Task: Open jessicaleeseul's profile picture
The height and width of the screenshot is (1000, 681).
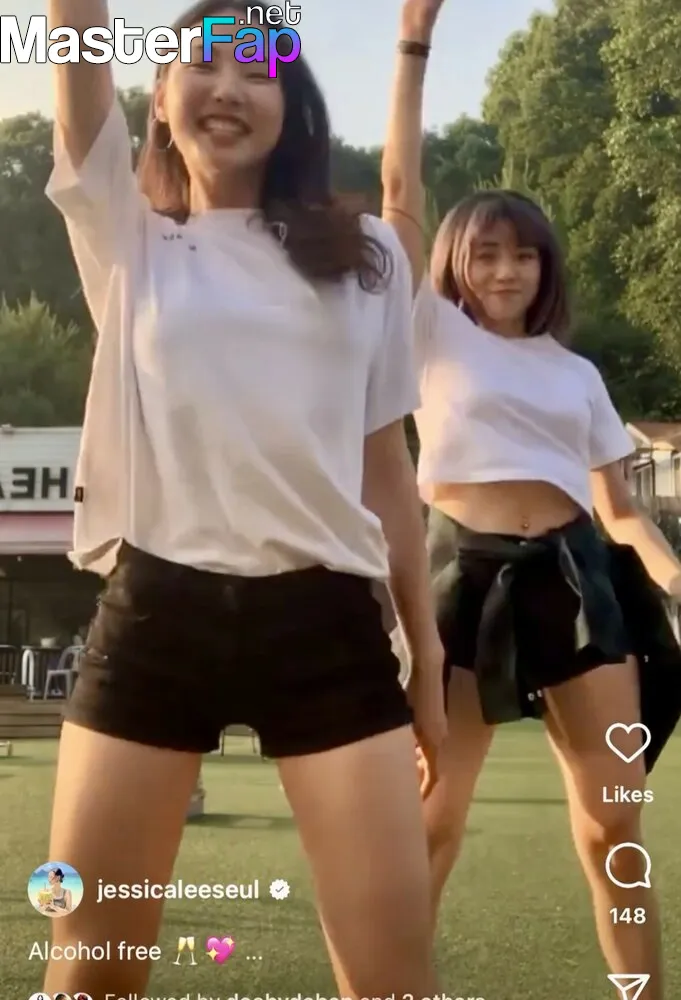Action: pos(55,889)
